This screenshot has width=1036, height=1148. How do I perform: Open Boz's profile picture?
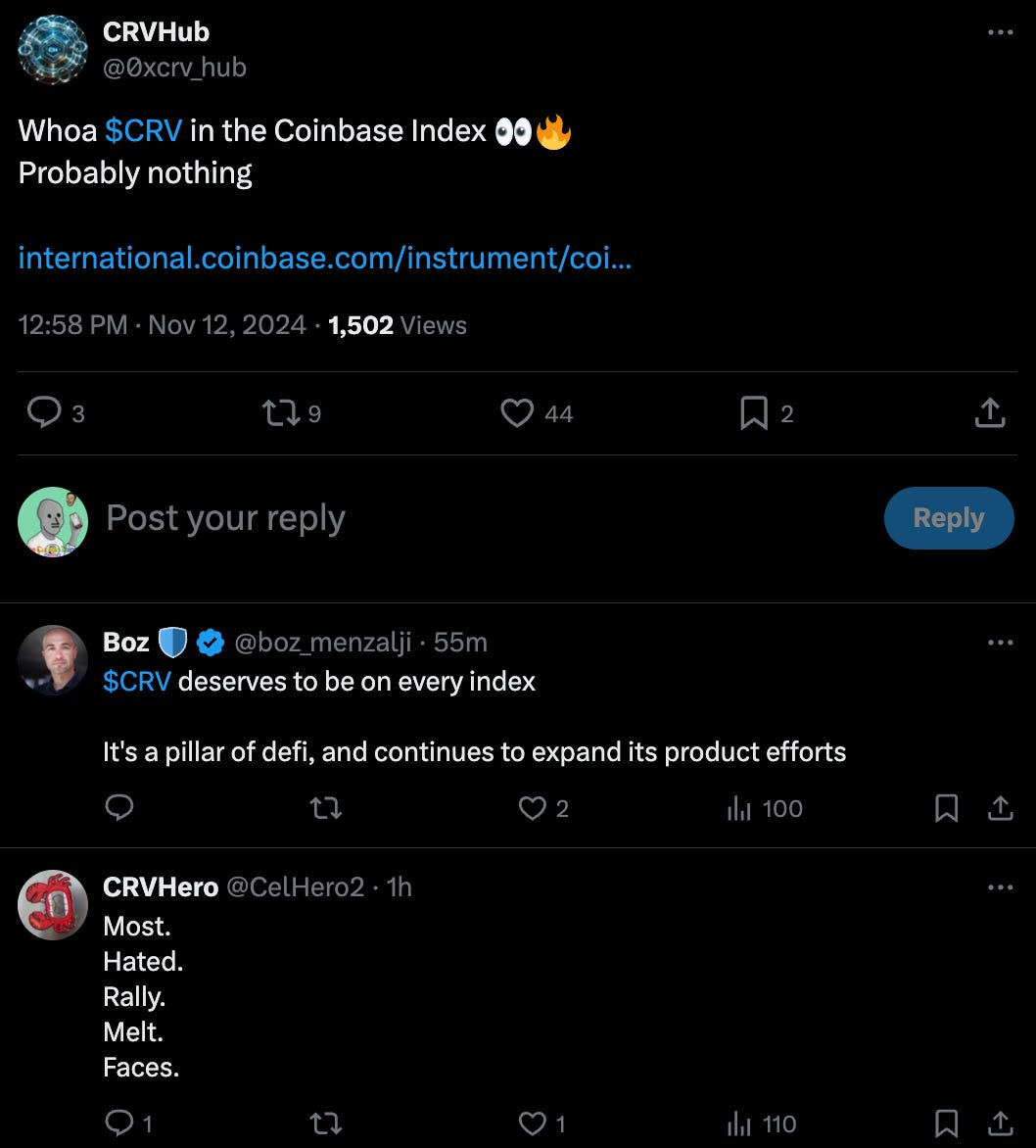pos(53,659)
